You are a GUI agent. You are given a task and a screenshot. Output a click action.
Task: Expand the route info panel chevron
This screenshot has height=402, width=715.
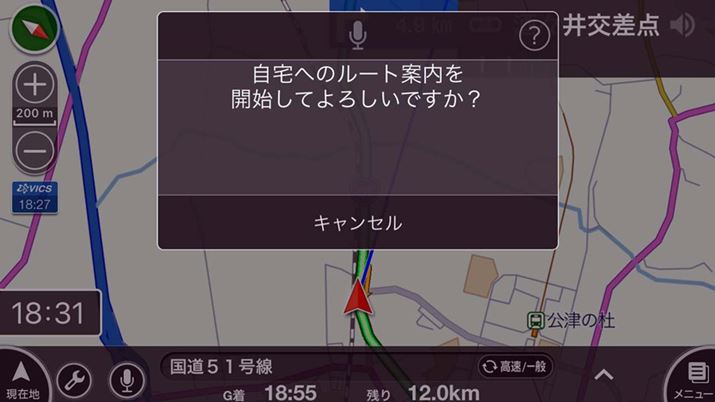pos(603,374)
